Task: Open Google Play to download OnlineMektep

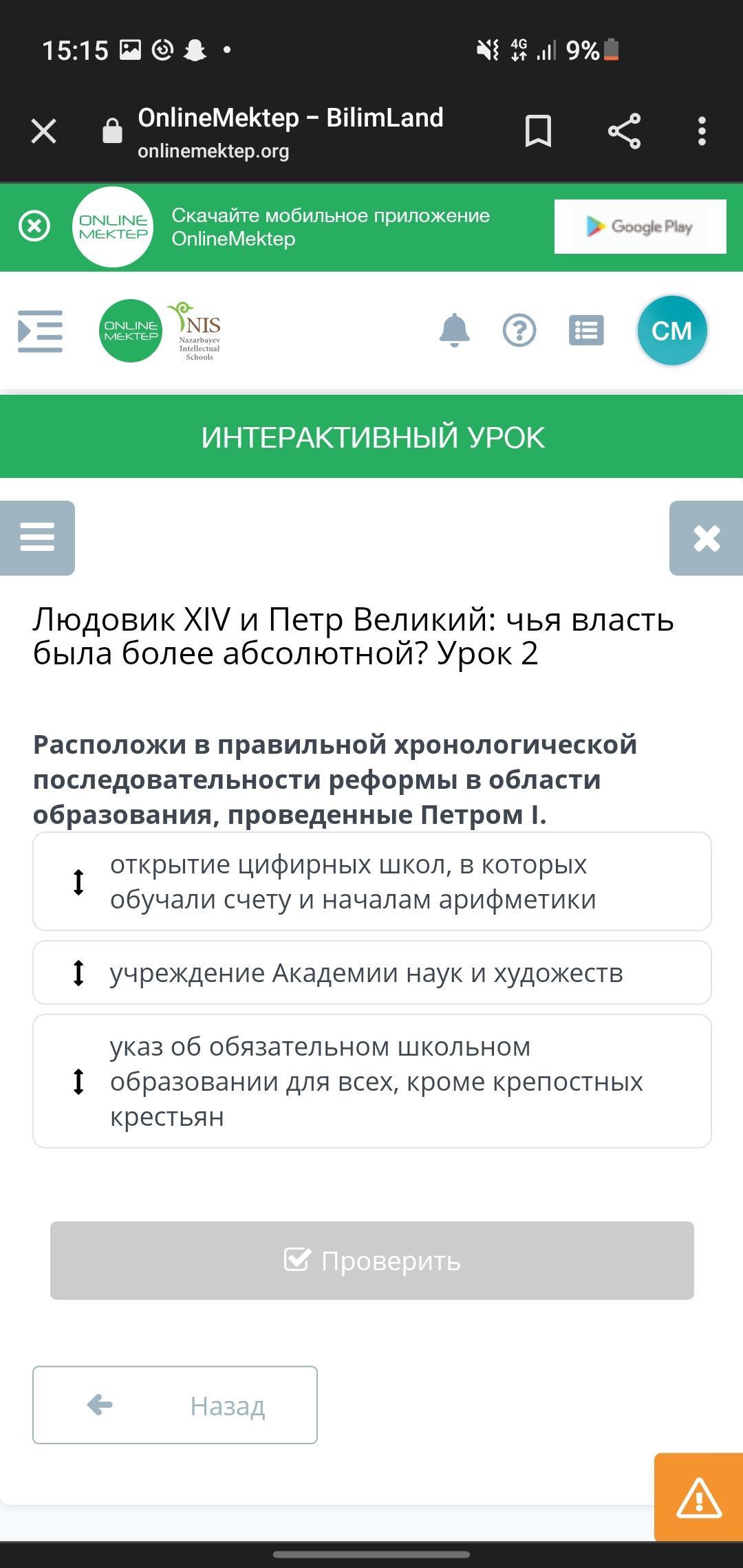Action: (640, 226)
